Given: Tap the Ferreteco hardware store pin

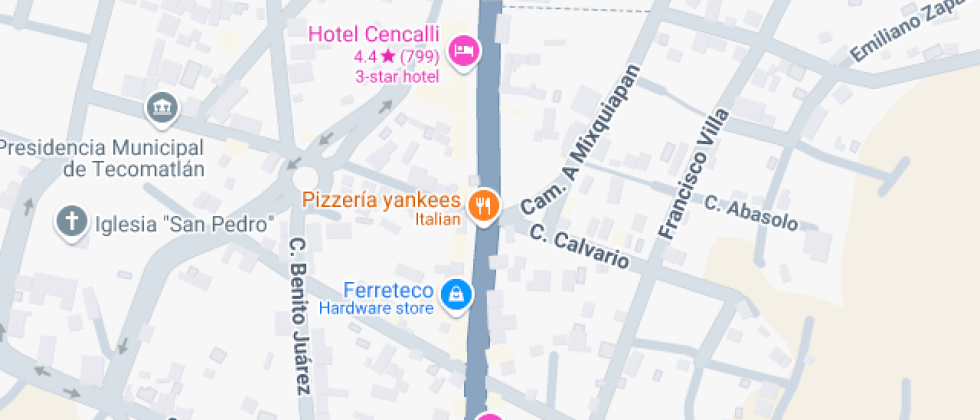Looking at the screenshot, I should [456, 294].
